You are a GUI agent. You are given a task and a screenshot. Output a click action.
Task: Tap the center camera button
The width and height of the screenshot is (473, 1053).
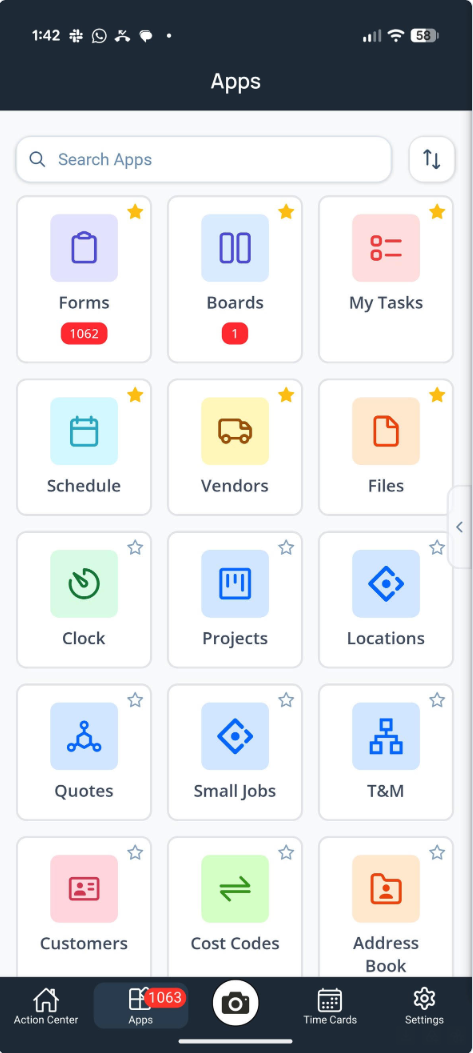click(x=236, y=1003)
